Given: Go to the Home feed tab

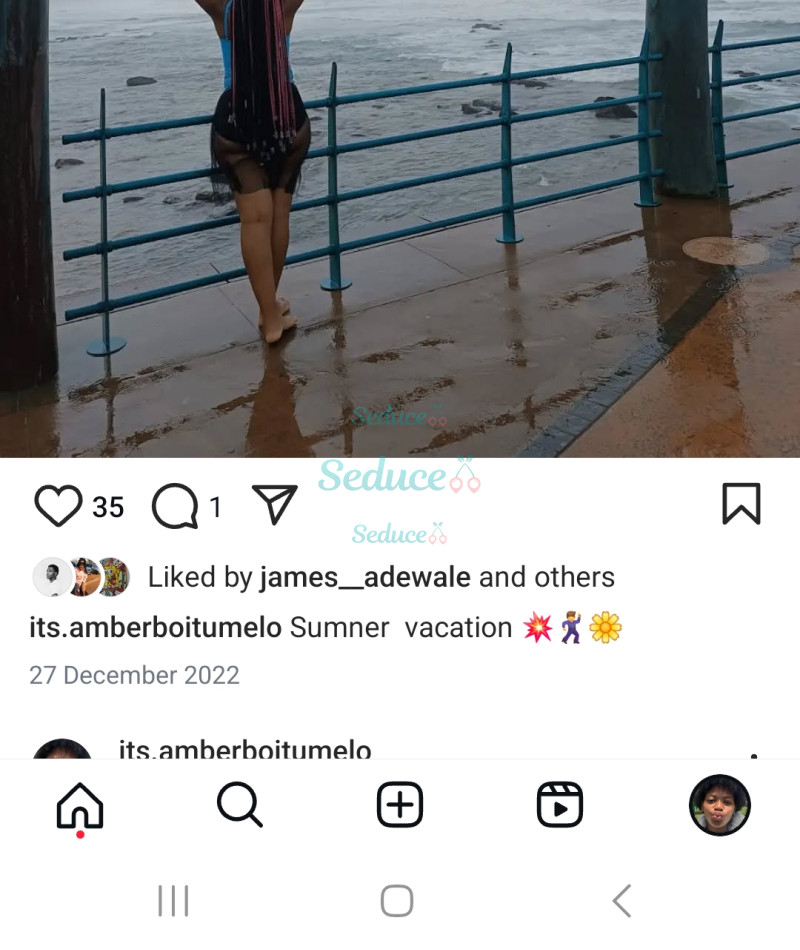Looking at the screenshot, I should [x=80, y=805].
